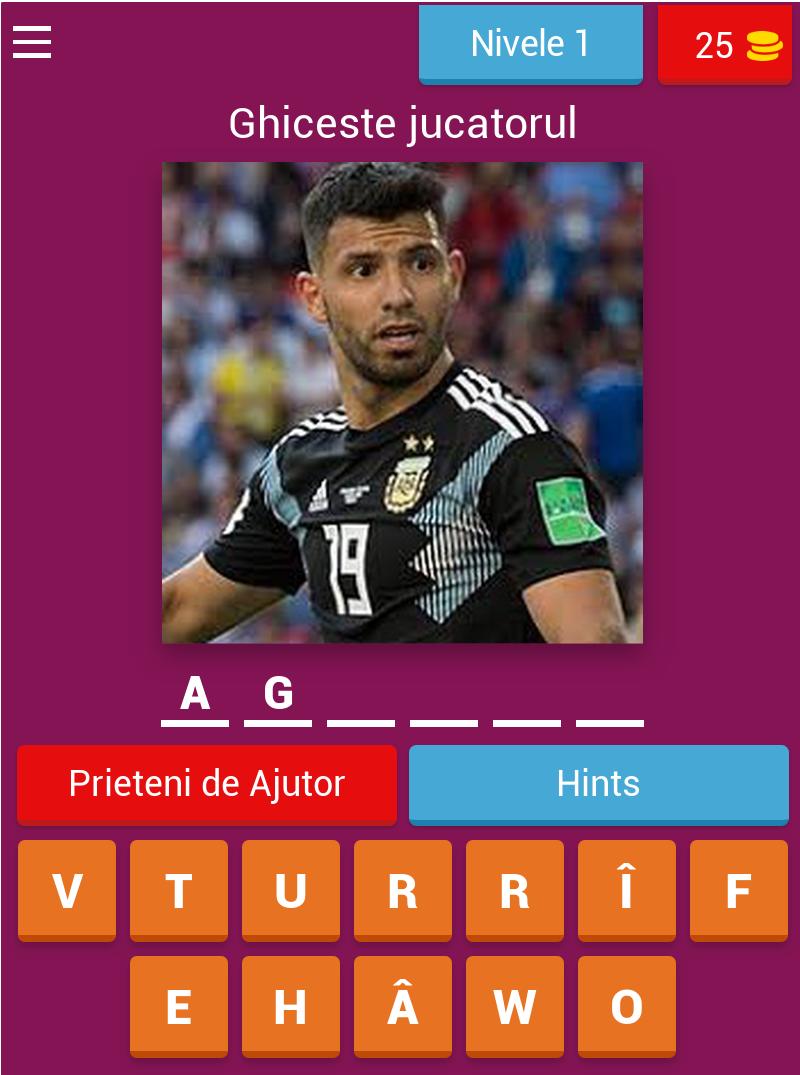The height and width of the screenshot is (1075, 800).
Task: Open the hamburger menu
Action: pyautogui.click(x=32, y=42)
